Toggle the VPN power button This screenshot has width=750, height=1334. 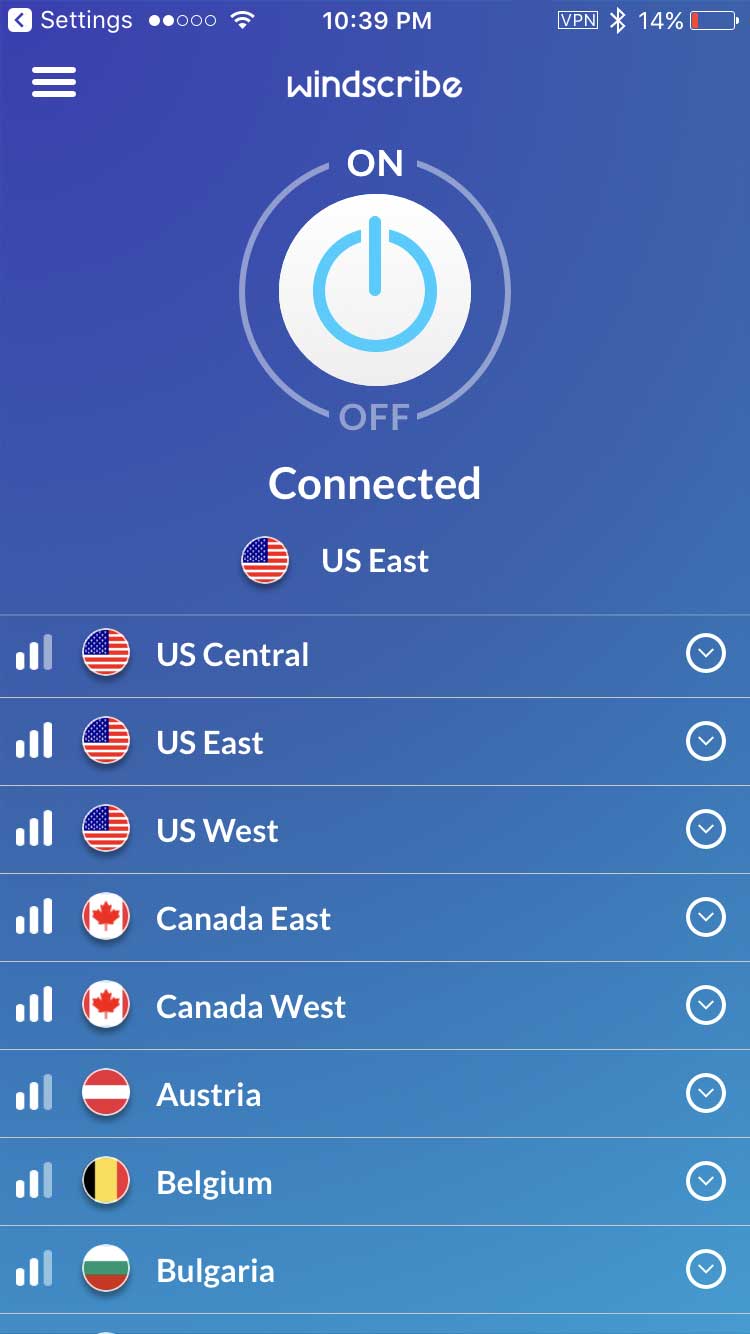(375, 290)
